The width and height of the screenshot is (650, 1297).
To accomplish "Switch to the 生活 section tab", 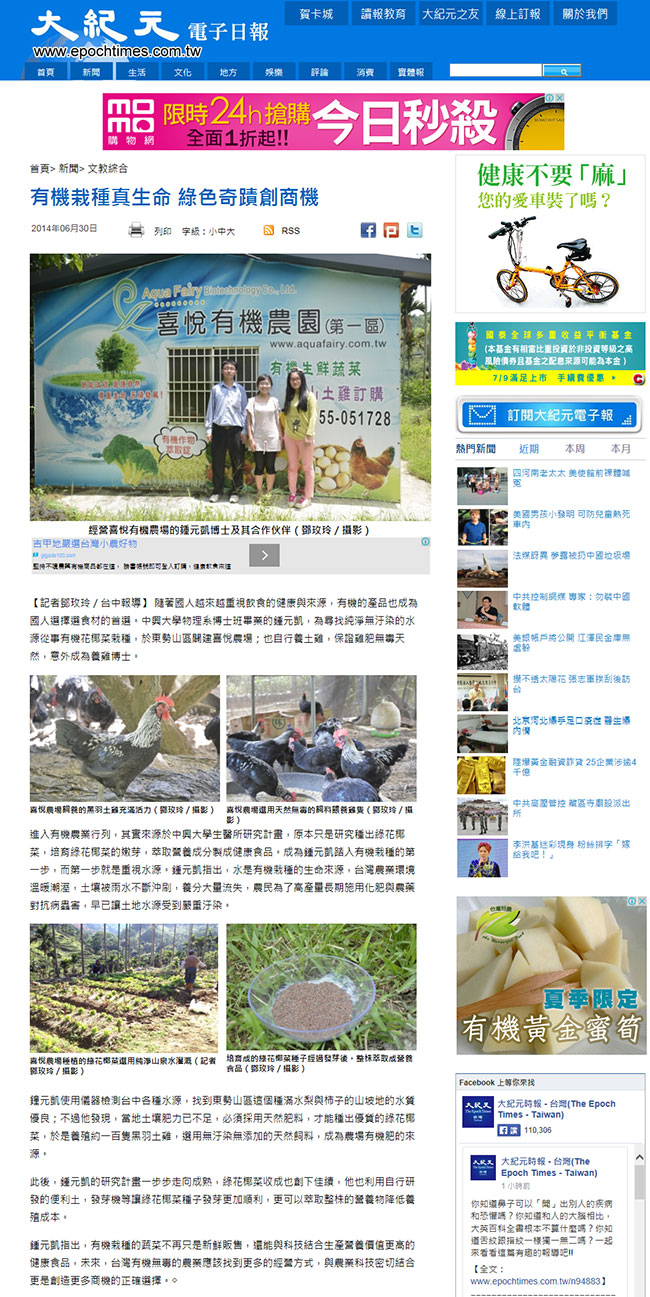I will 137,72.
